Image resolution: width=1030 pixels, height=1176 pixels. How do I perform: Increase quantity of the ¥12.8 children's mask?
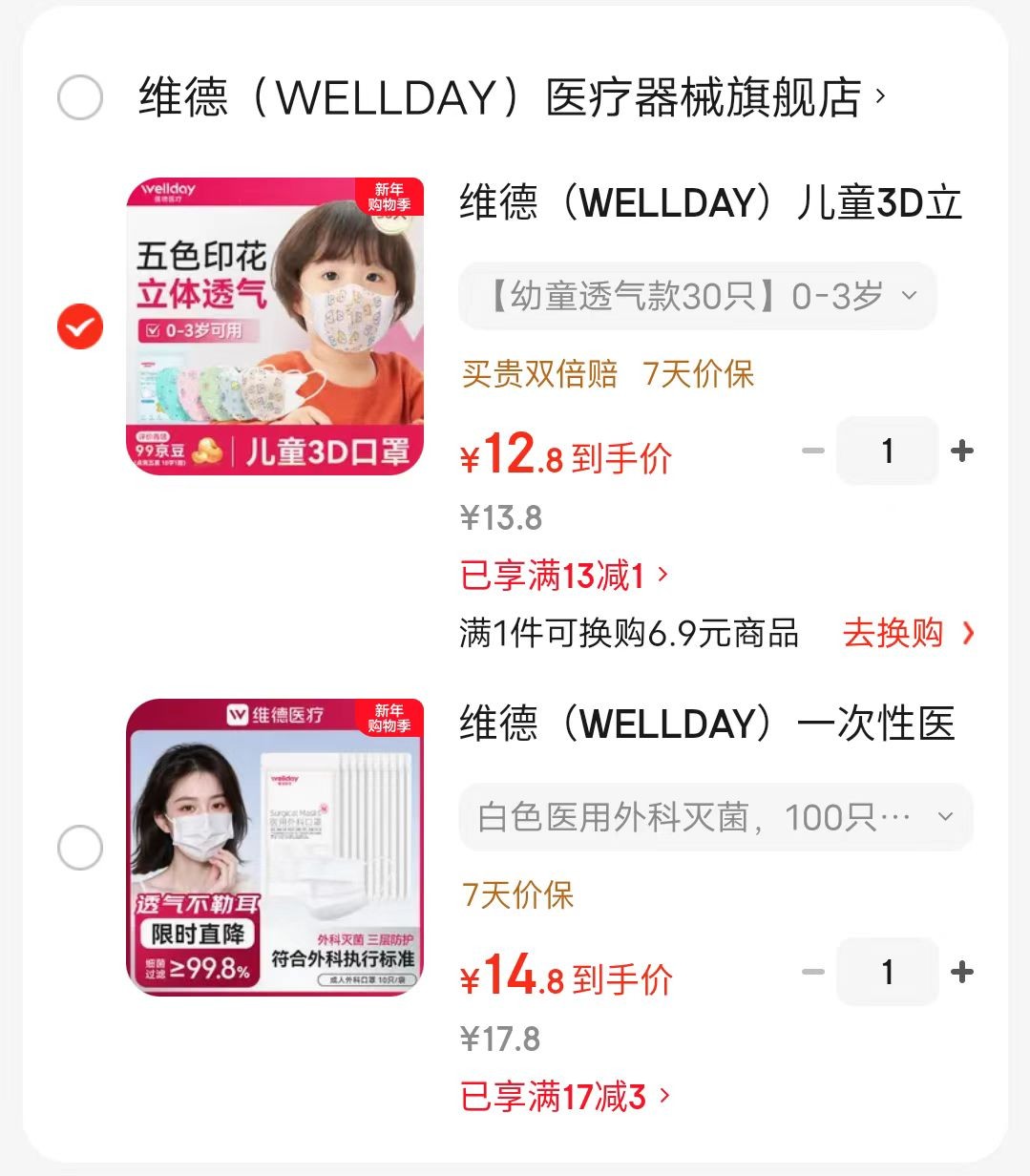tap(962, 451)
